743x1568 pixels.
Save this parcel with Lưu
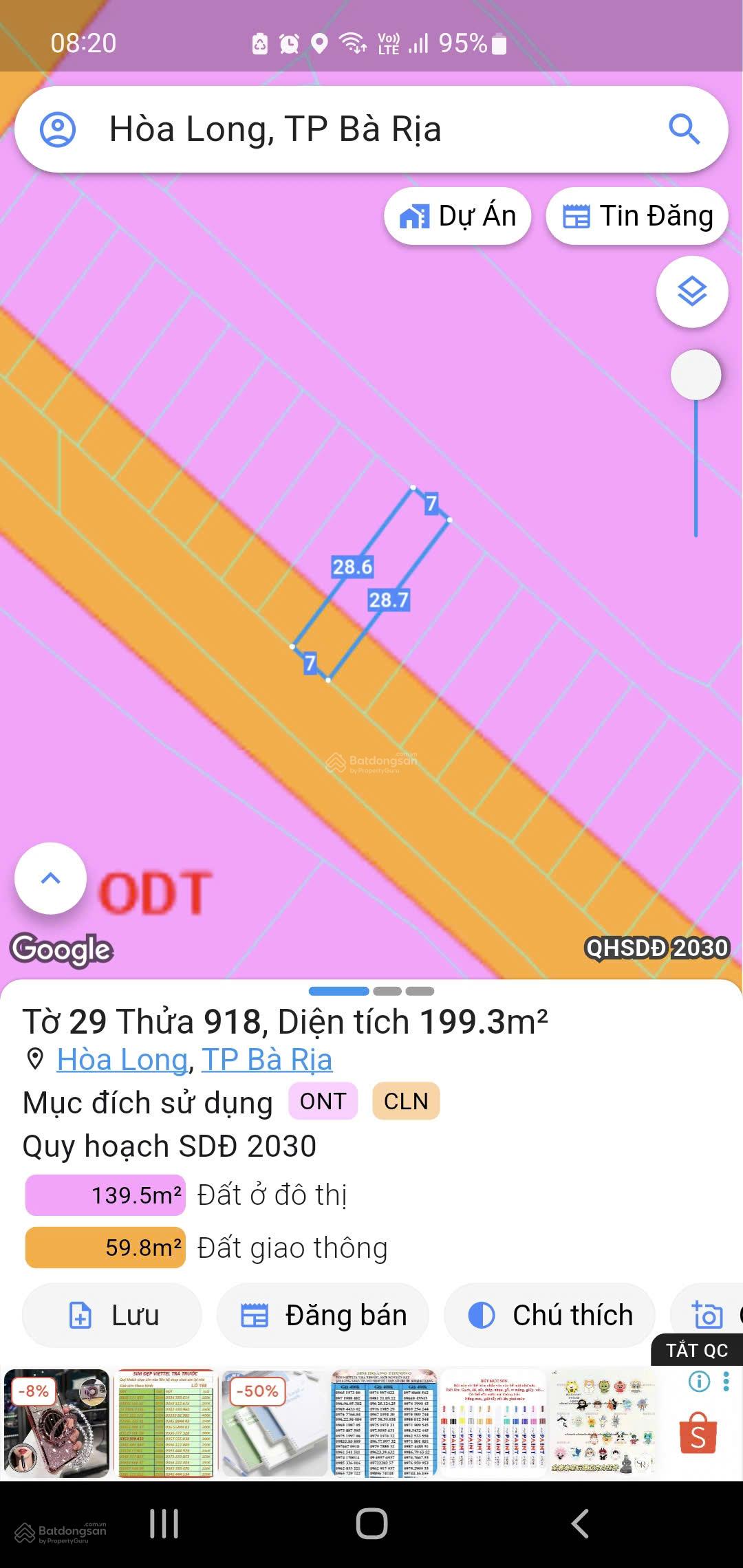click(x=112, y=1315)
